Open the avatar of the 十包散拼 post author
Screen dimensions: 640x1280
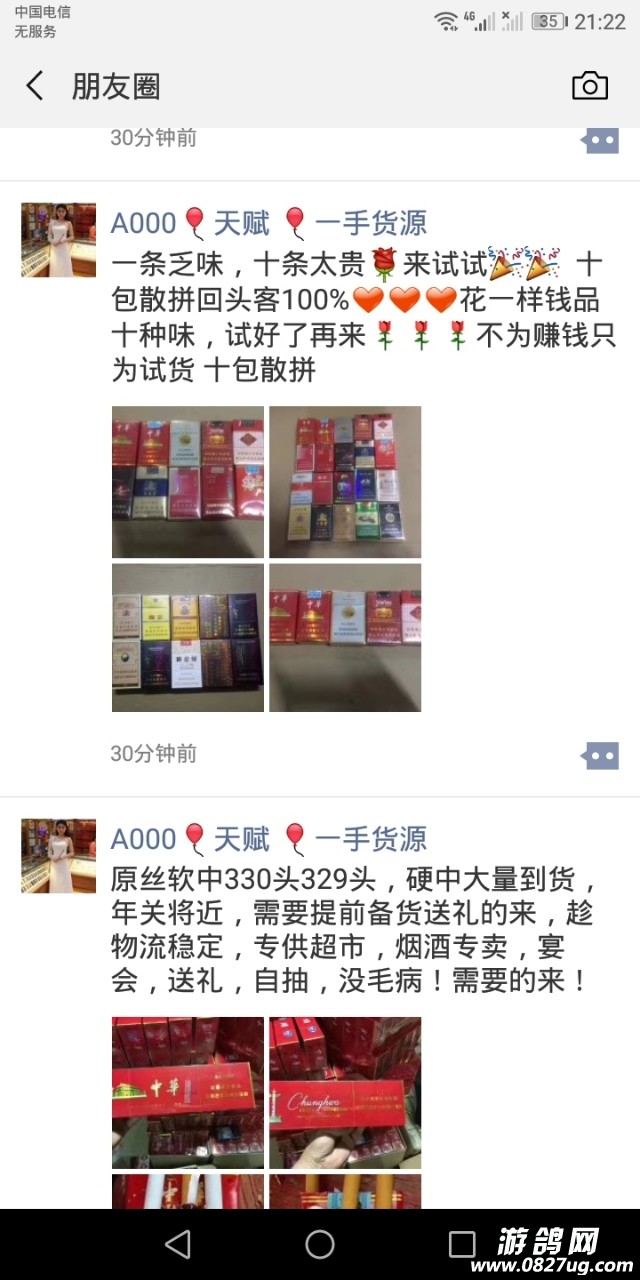pyautogui.click(x=59, y=239)
